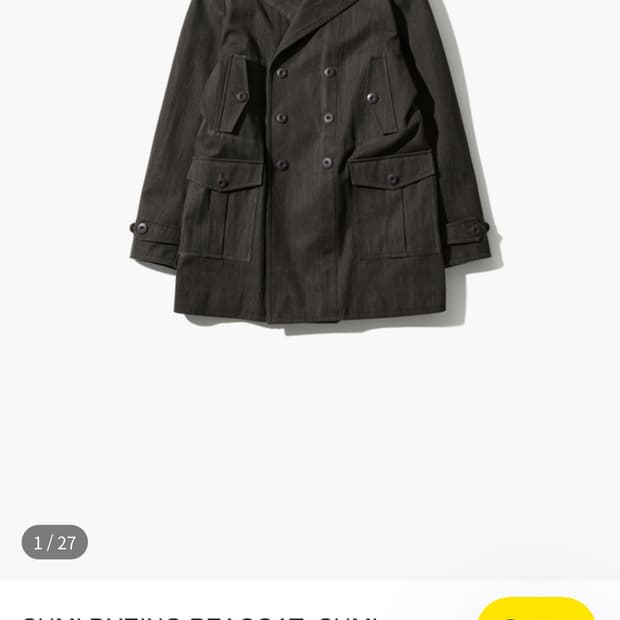Tap the yellow button beside the product title
Viewport: 620px width, 620px height.
coord(536,609)
